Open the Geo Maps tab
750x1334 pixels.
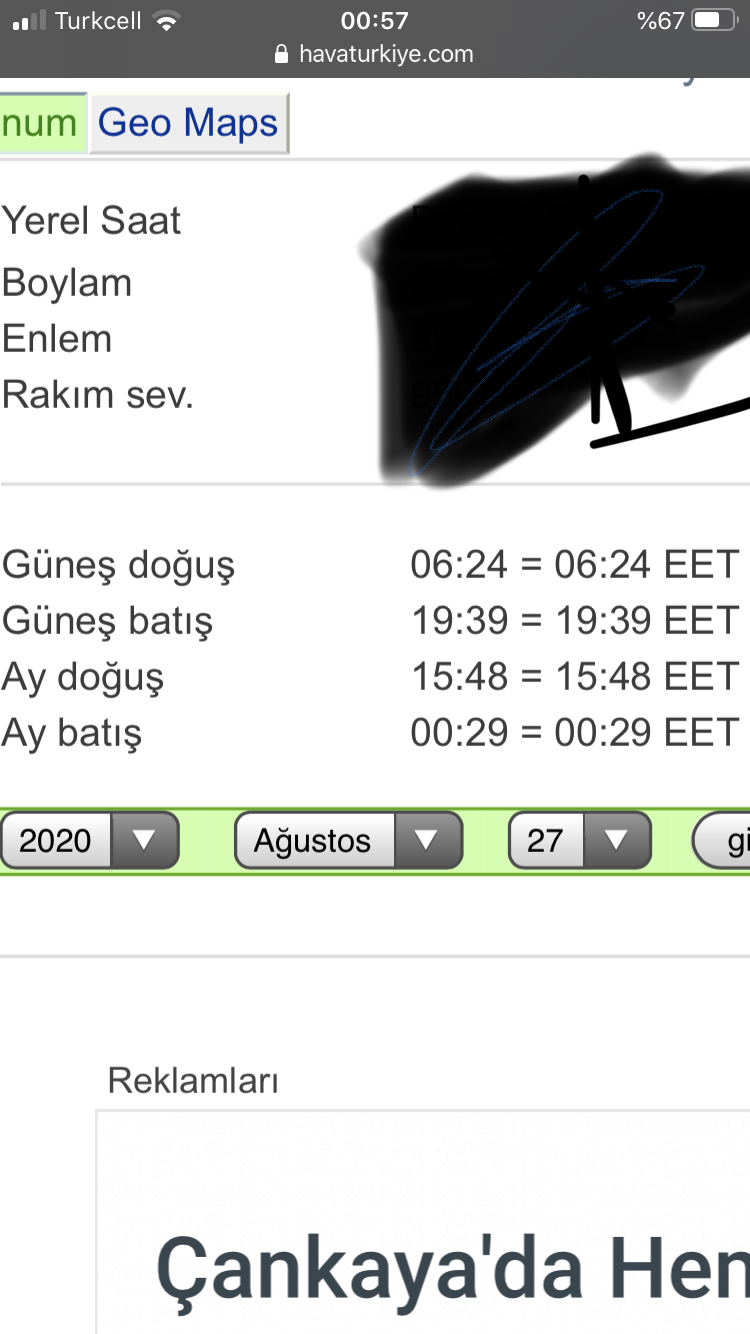188,124
